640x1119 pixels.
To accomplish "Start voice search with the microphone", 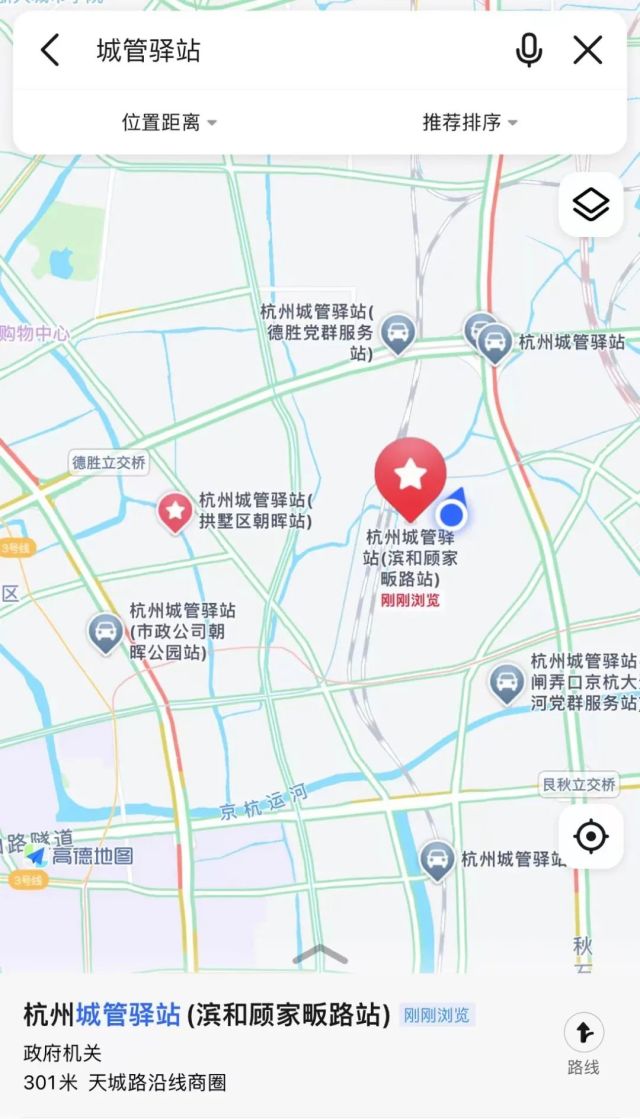I will pyautogui.click(x=529, y=50).
